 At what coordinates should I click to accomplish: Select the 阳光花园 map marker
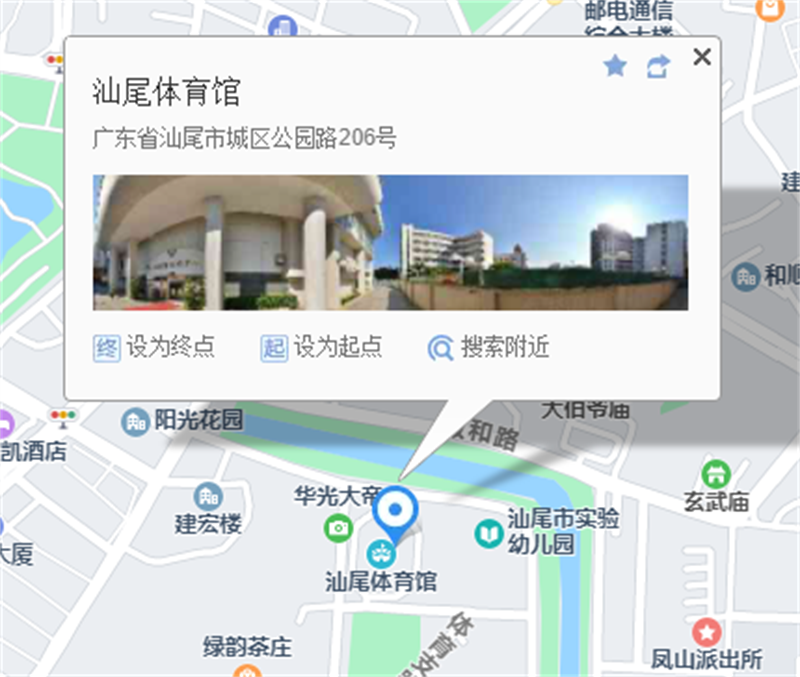click(x=135, y=421)
